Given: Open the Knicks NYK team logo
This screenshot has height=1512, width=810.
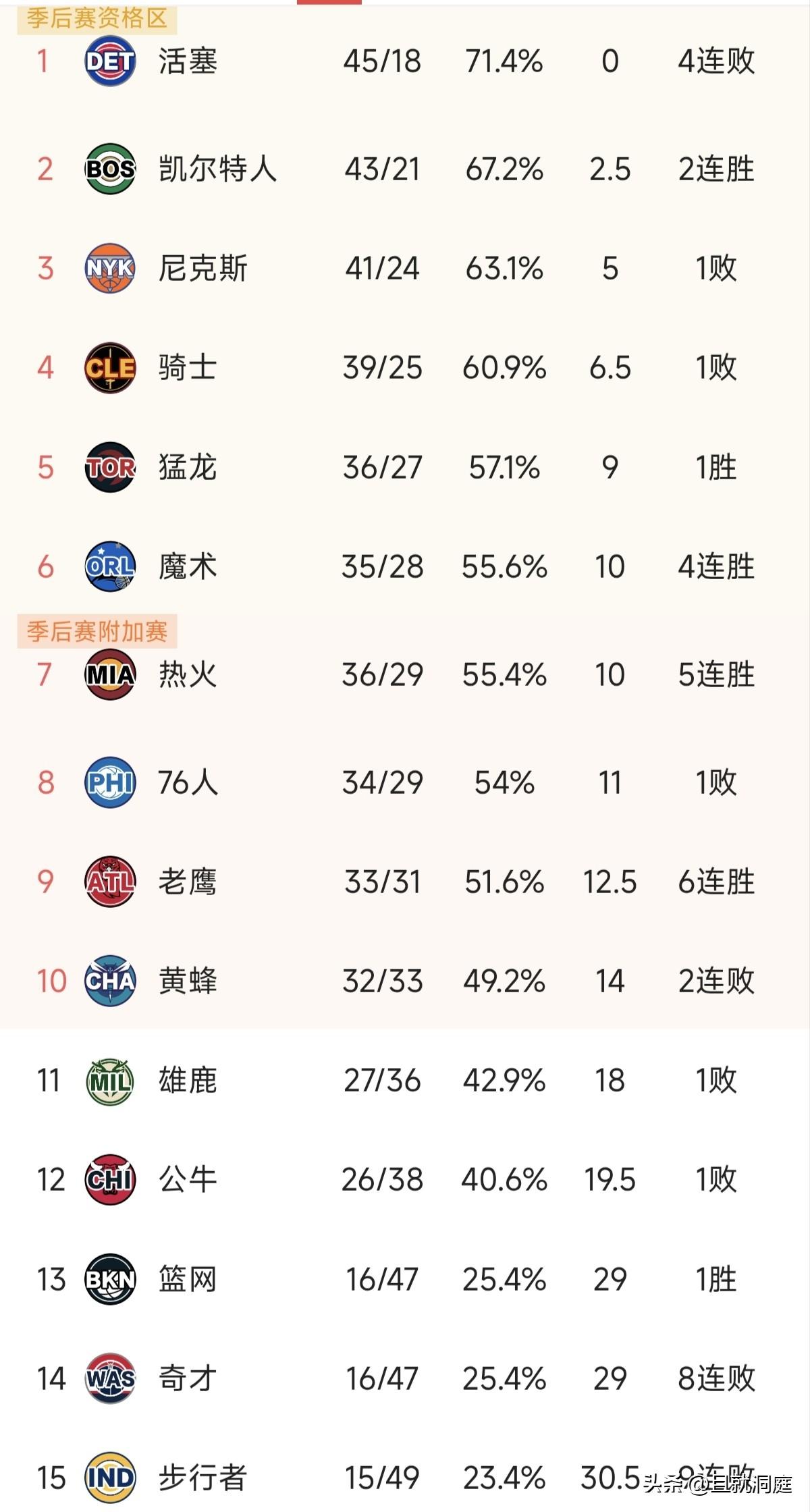Looking at the screenshot, I should pos(110,269).
